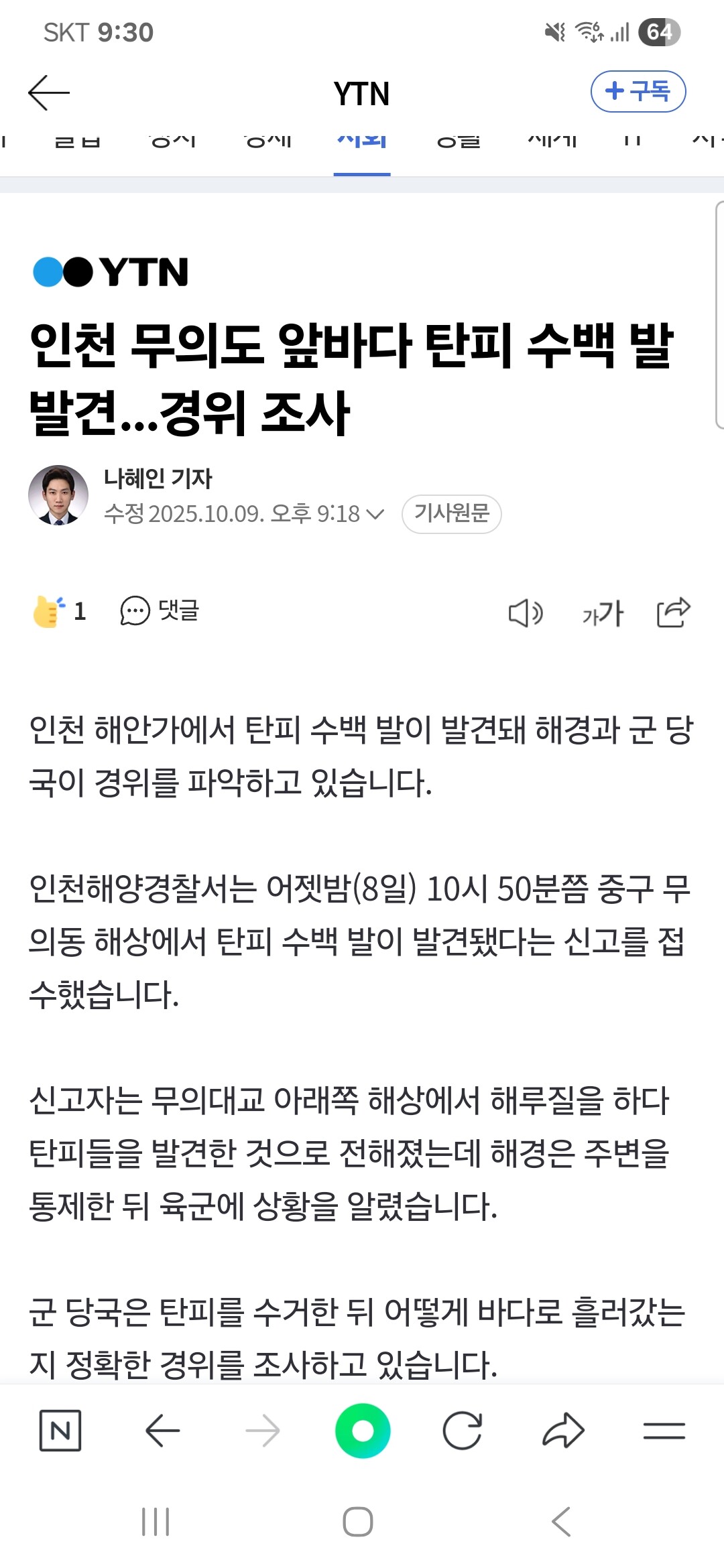Tap the back arrow in the YTN header

point(48,92)
